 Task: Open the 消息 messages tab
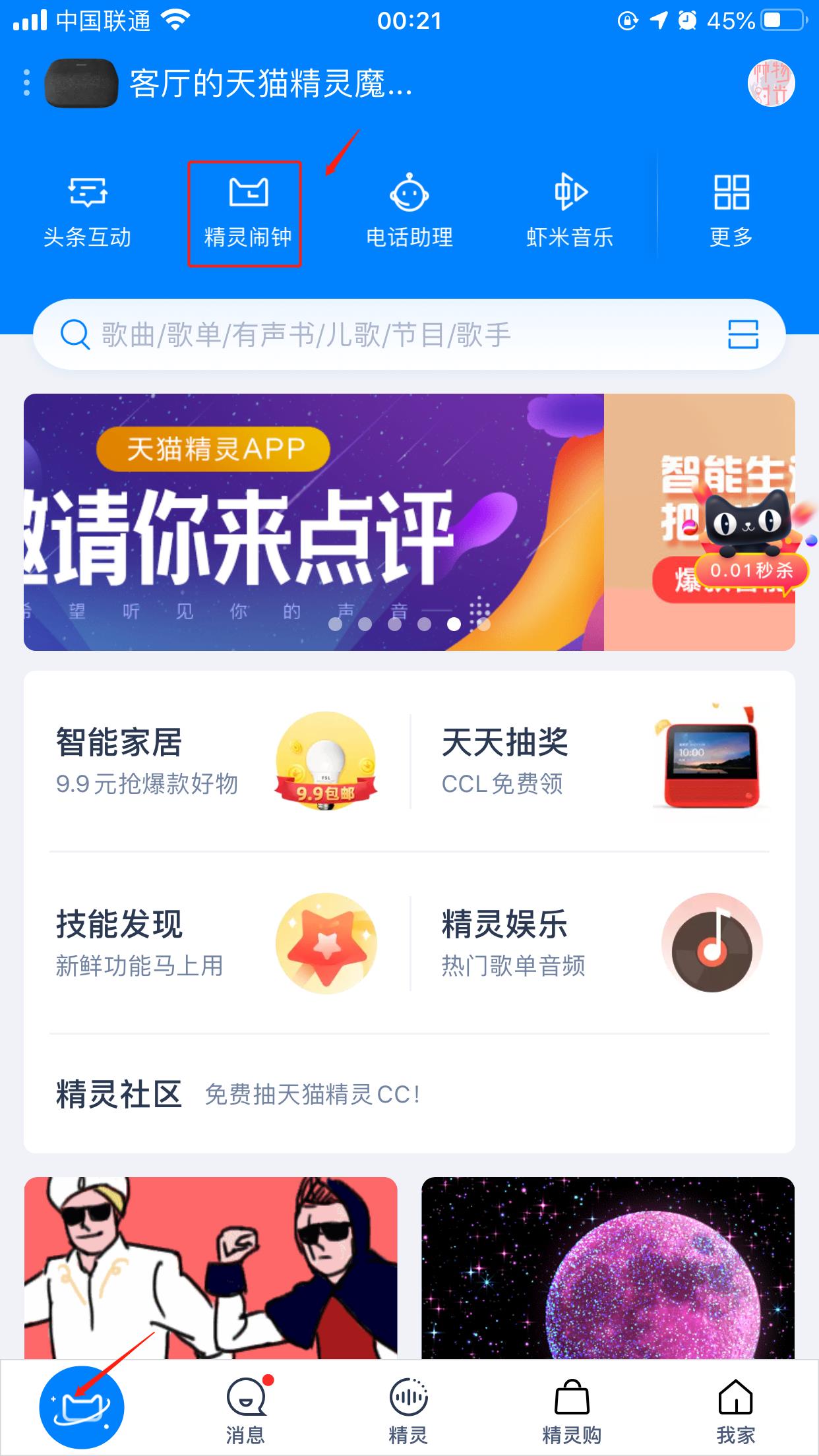pyautogui.click(x=245, y=1408)
